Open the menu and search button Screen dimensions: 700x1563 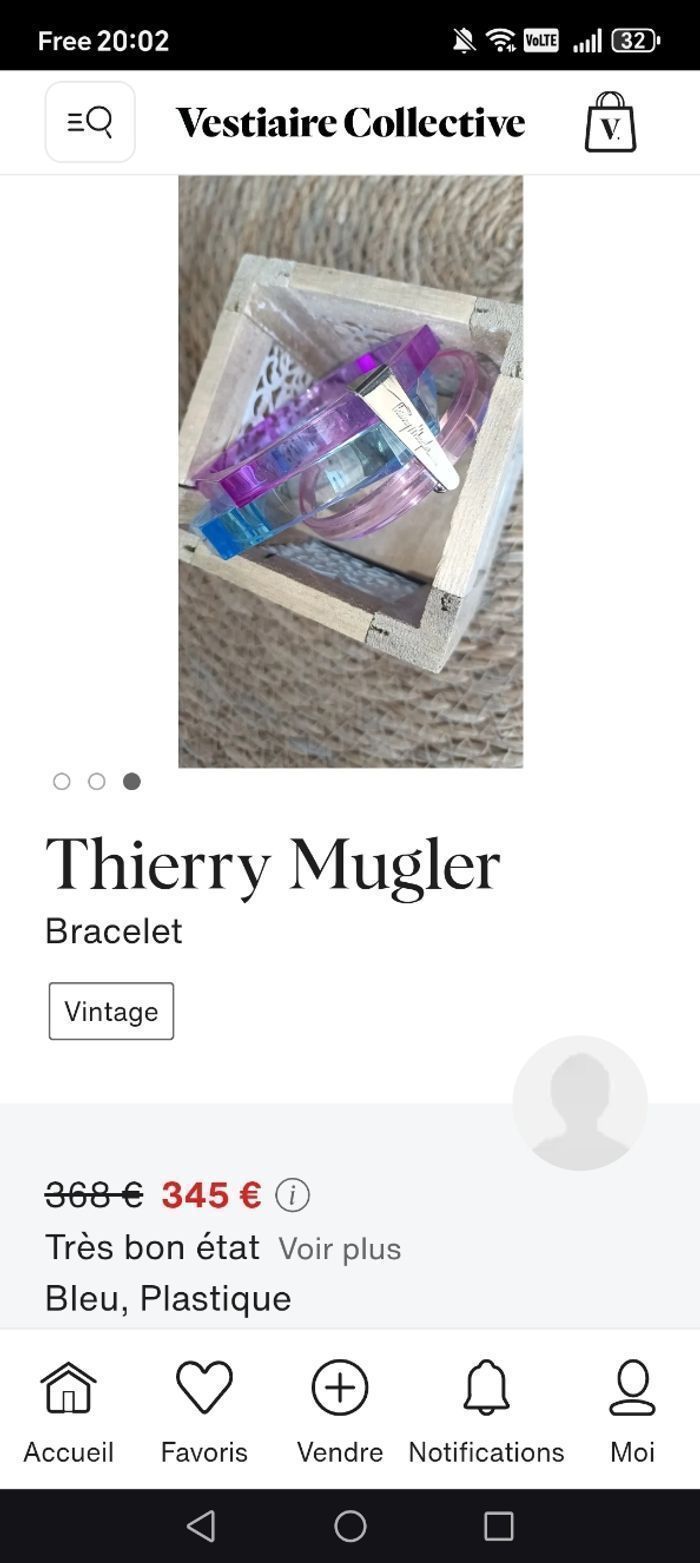point(90,122)
